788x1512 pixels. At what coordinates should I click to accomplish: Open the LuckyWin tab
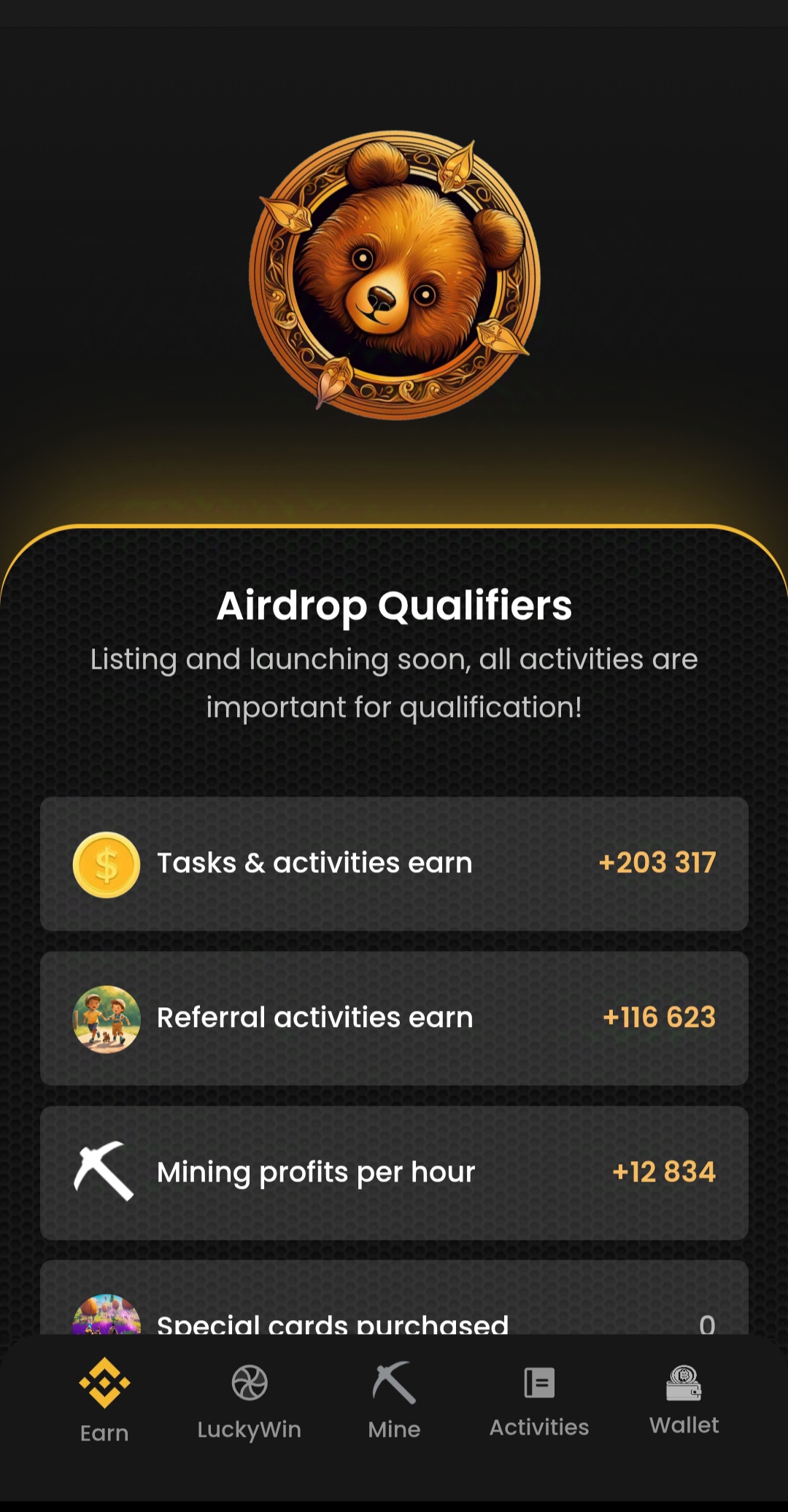click(x=249, y=1400)
